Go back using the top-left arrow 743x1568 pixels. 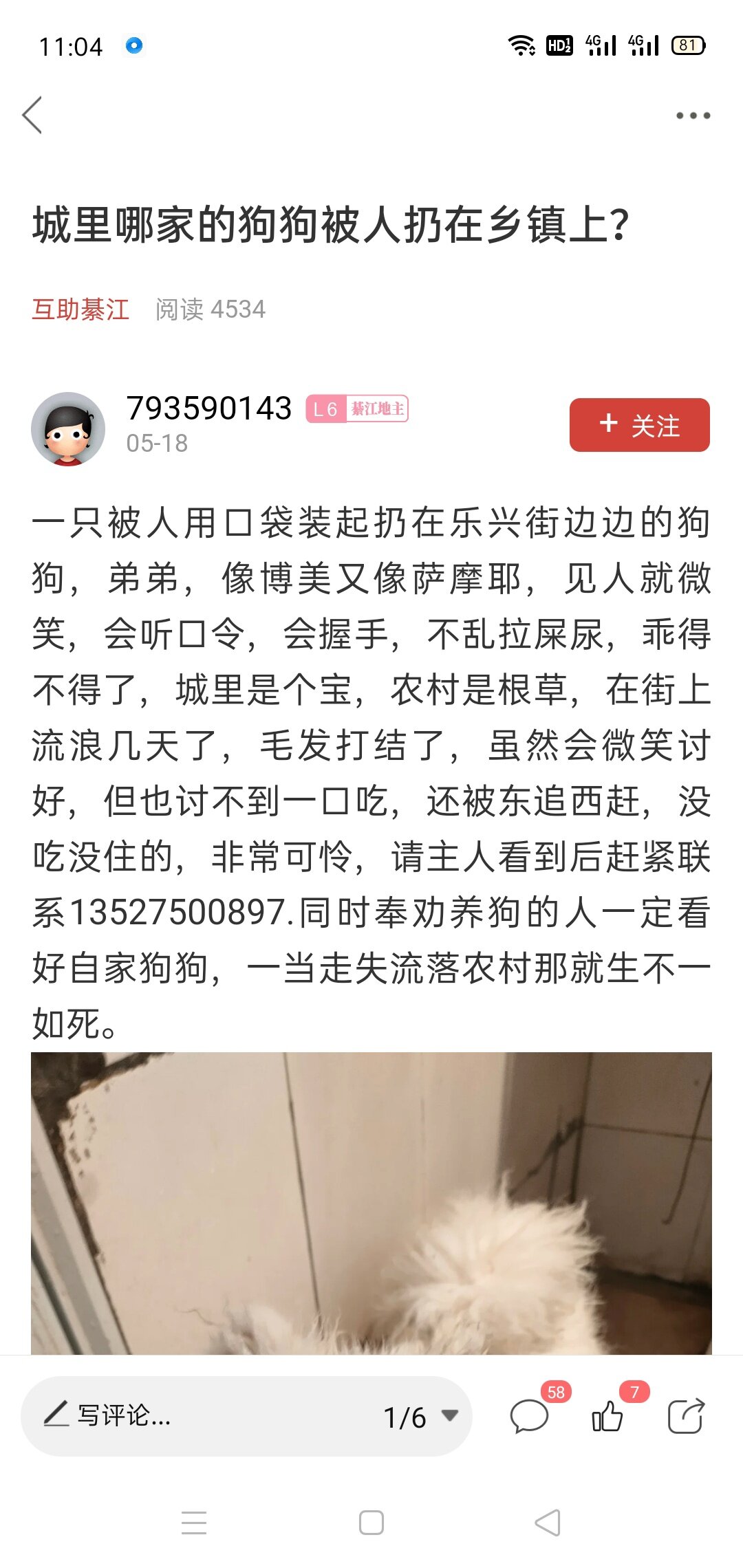tap(32, 115)
